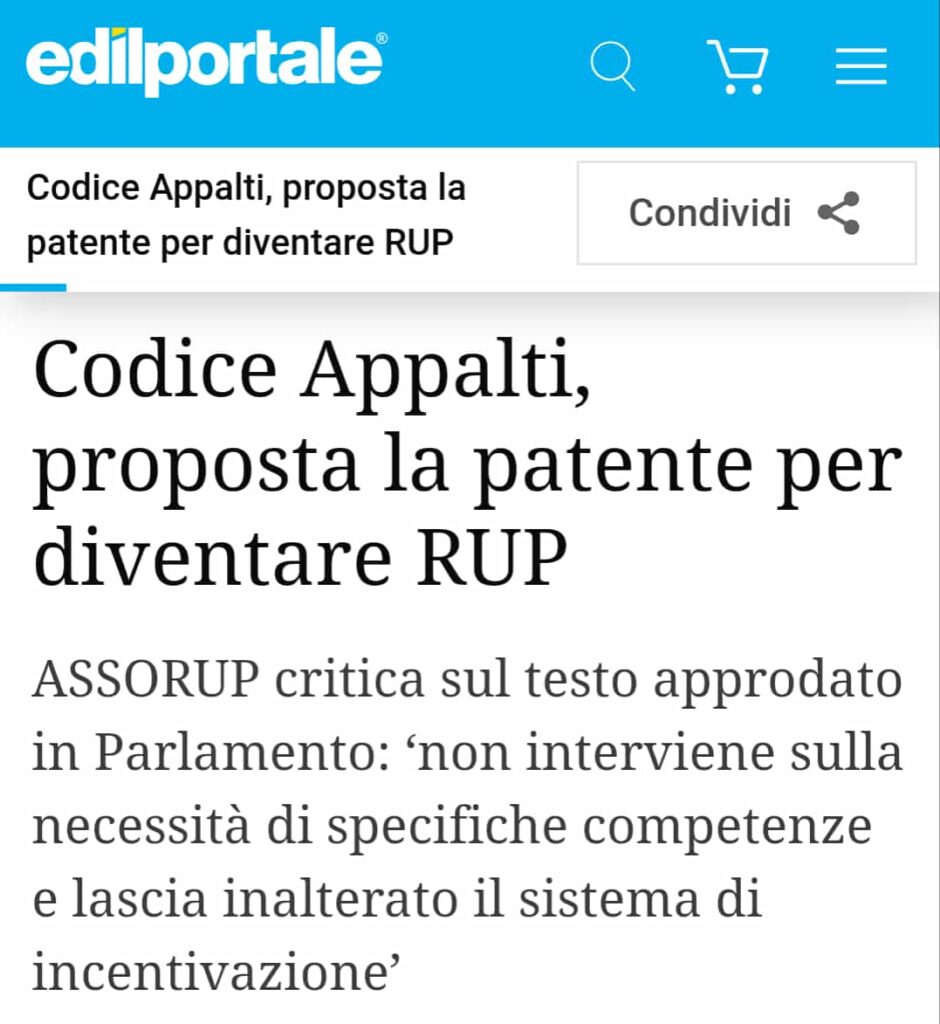Open the hamburger menu
Screen dimensions: 940x1024
(861, 66)
